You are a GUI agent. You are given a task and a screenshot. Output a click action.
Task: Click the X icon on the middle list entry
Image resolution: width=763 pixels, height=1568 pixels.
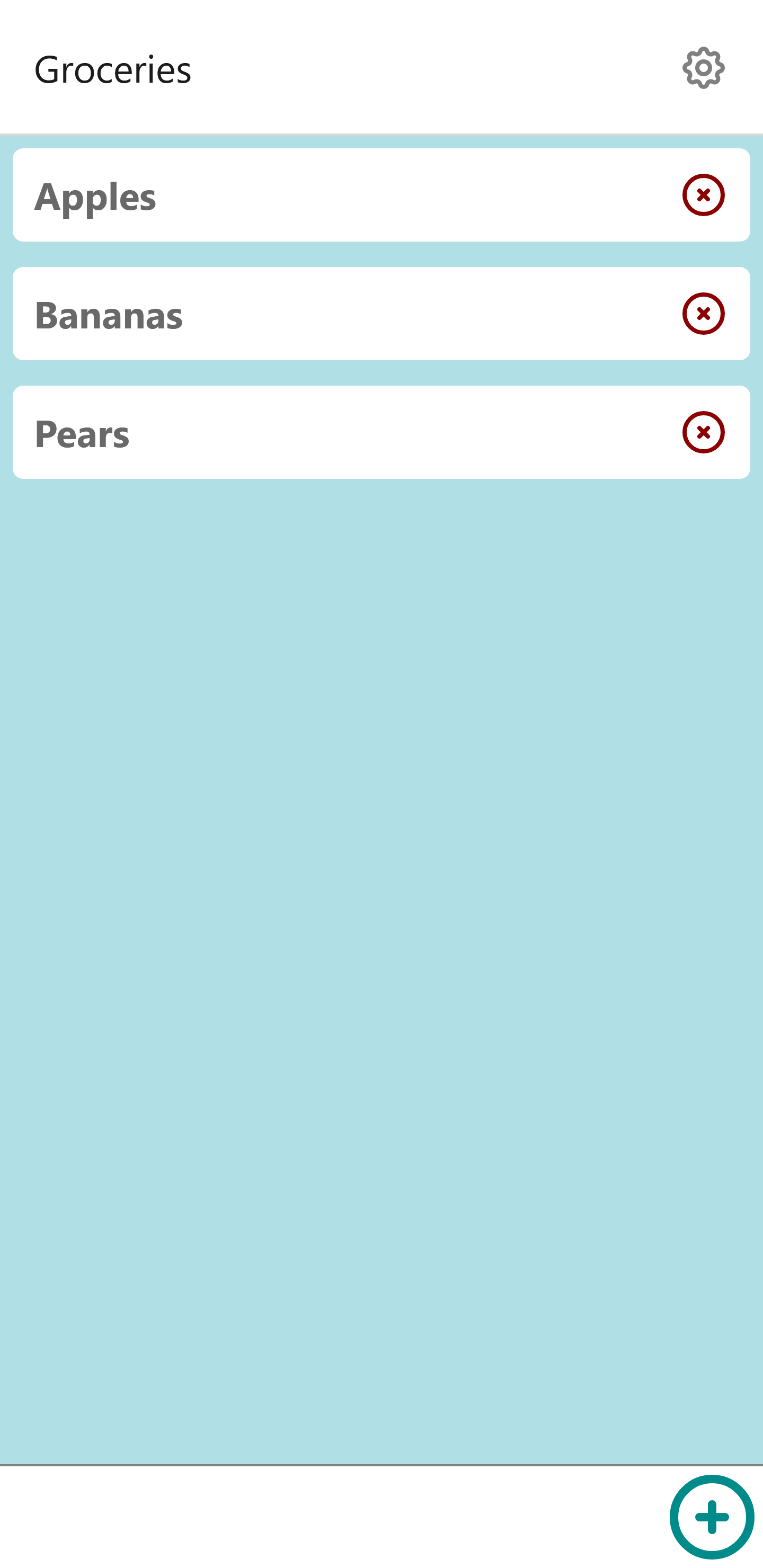[703, 313]
